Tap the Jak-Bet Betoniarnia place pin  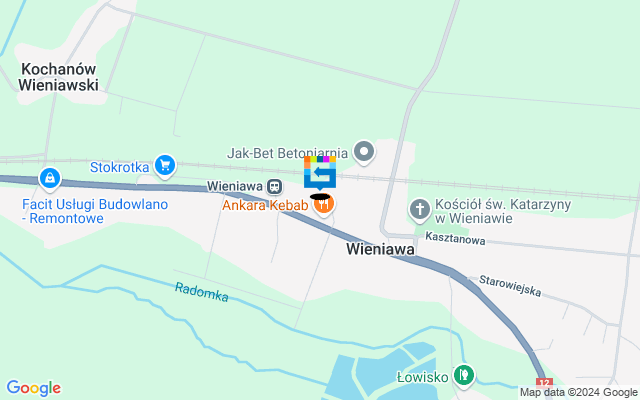(x=364, y=153)
